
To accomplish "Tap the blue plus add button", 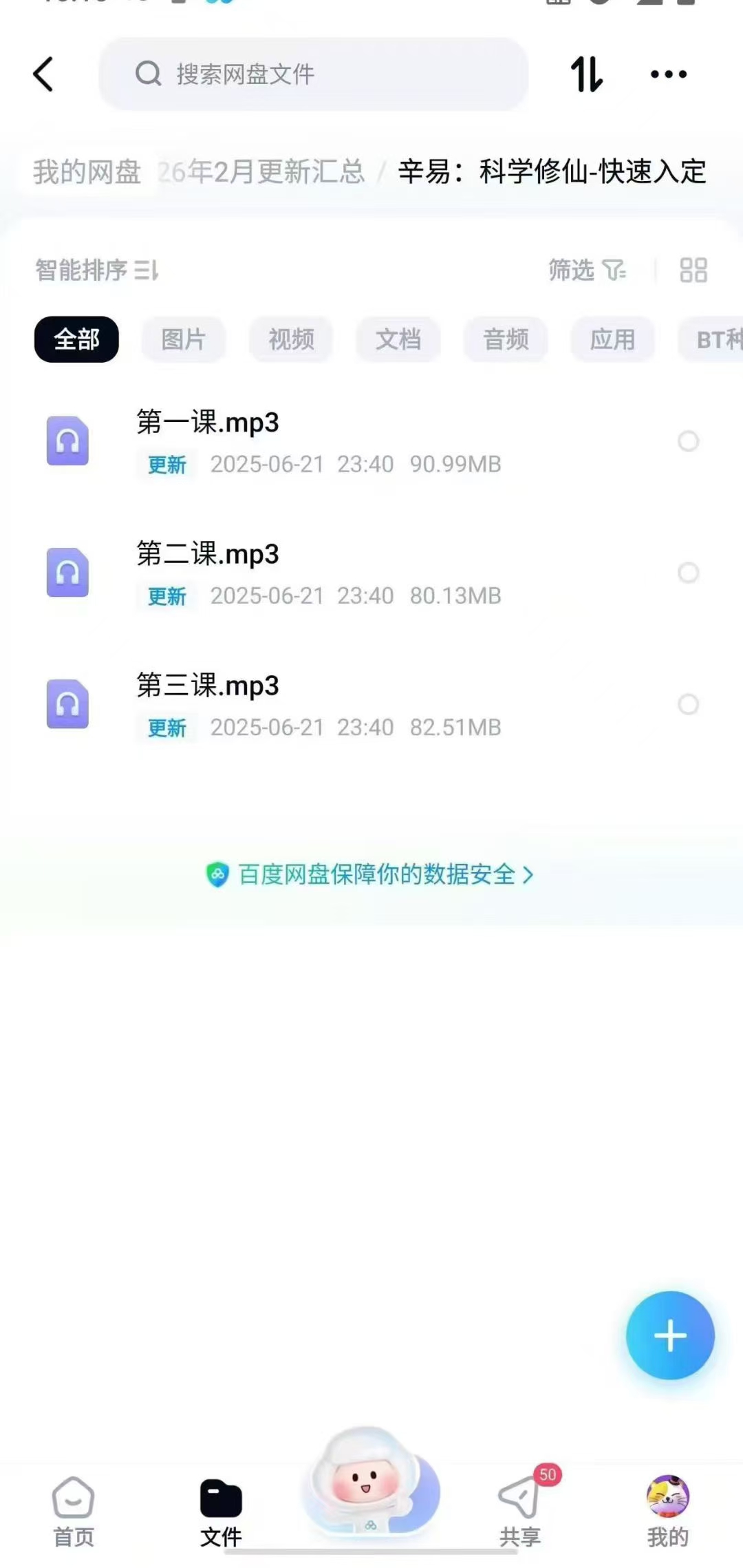I will point(670,1335).
